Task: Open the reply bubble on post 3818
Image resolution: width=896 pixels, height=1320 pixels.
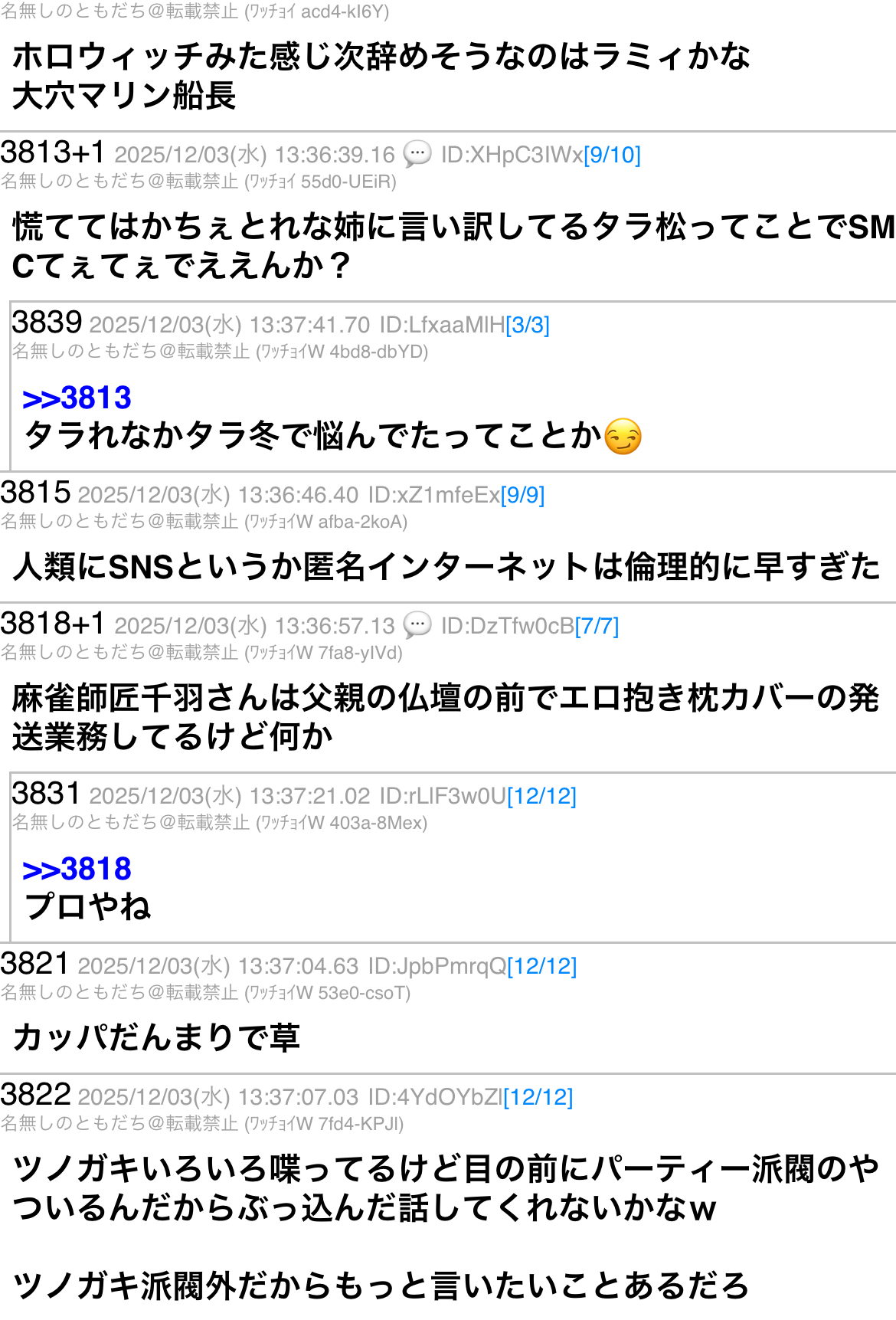Action: tap(417, 625)
